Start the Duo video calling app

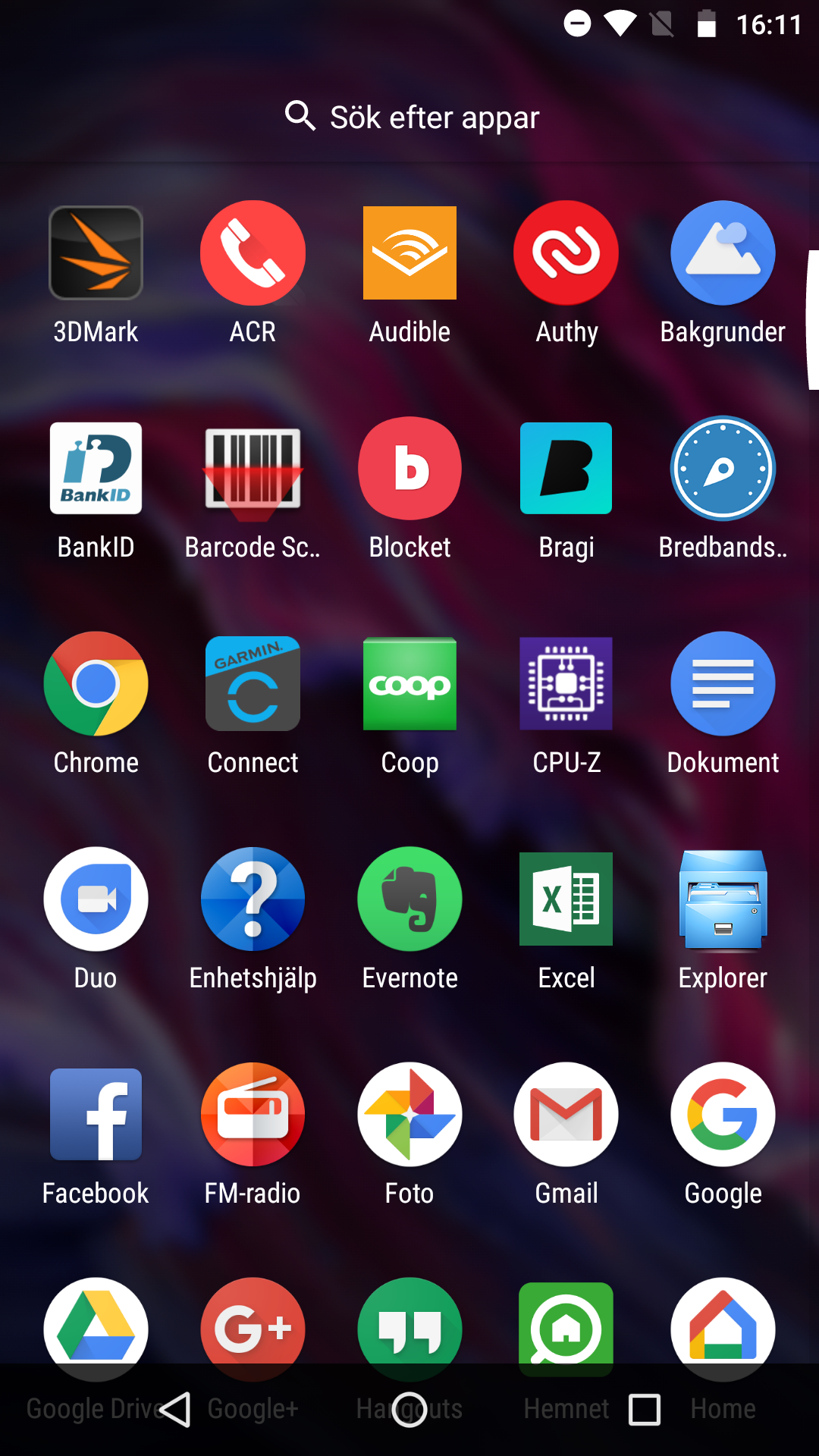click(96, 899)
